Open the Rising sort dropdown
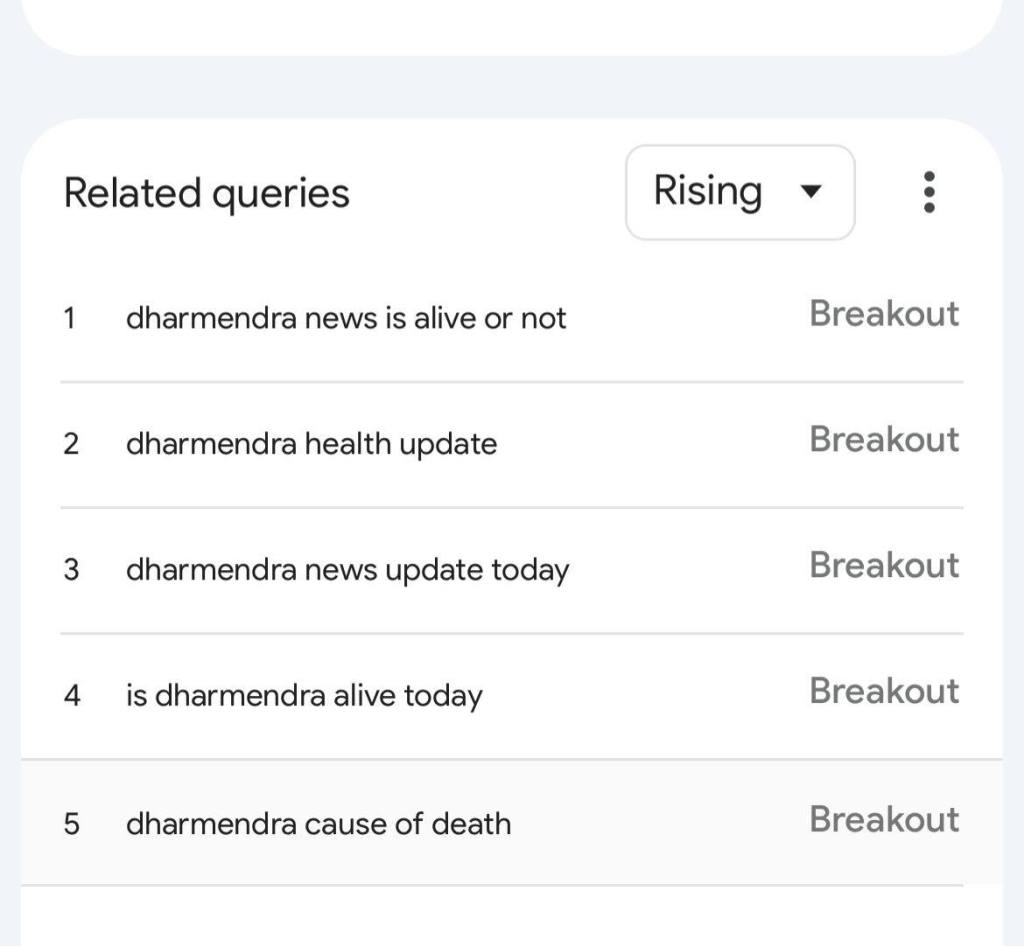This screenshot has width=1024, height=946. click(740, 192)
